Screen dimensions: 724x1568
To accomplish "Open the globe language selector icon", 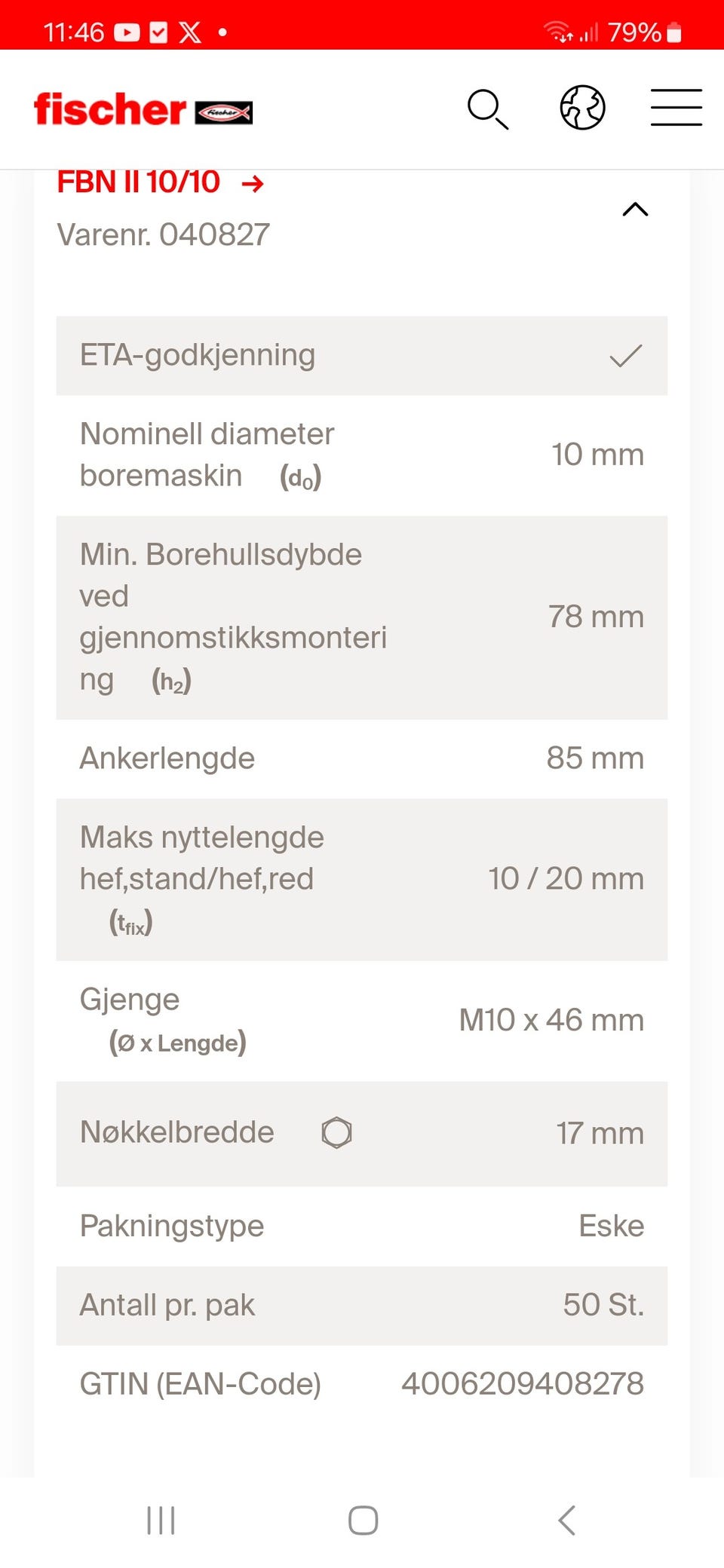I will 584,109.
